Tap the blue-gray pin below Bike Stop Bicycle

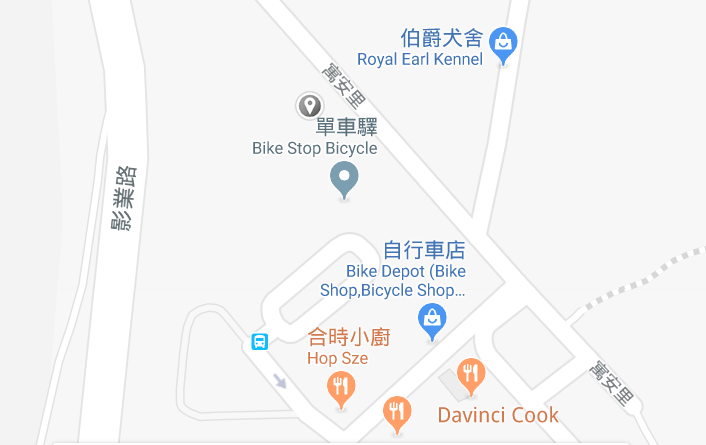344,180
